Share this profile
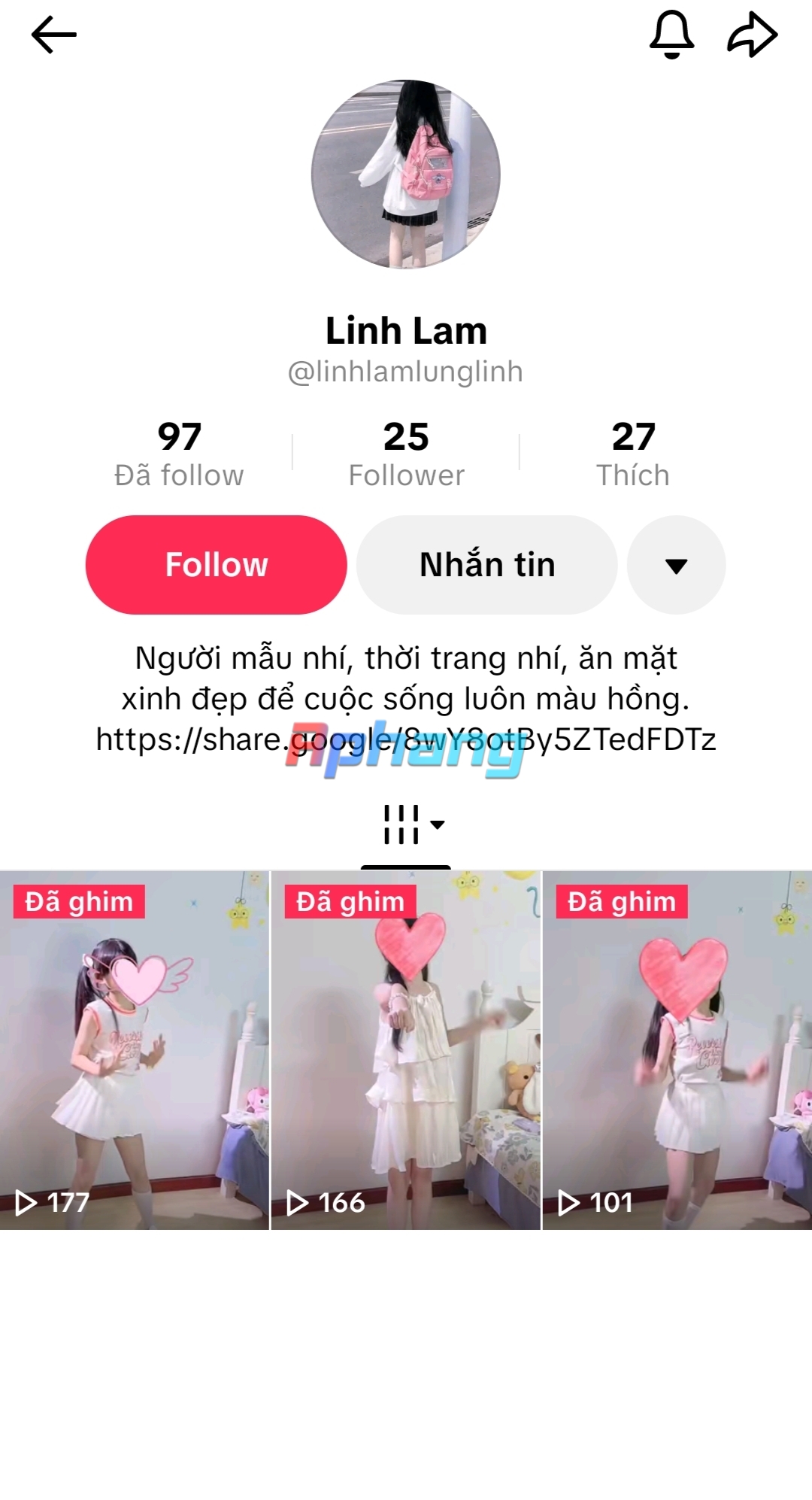Viewport: 812px width, 1500px height. [x=752, y=35]
